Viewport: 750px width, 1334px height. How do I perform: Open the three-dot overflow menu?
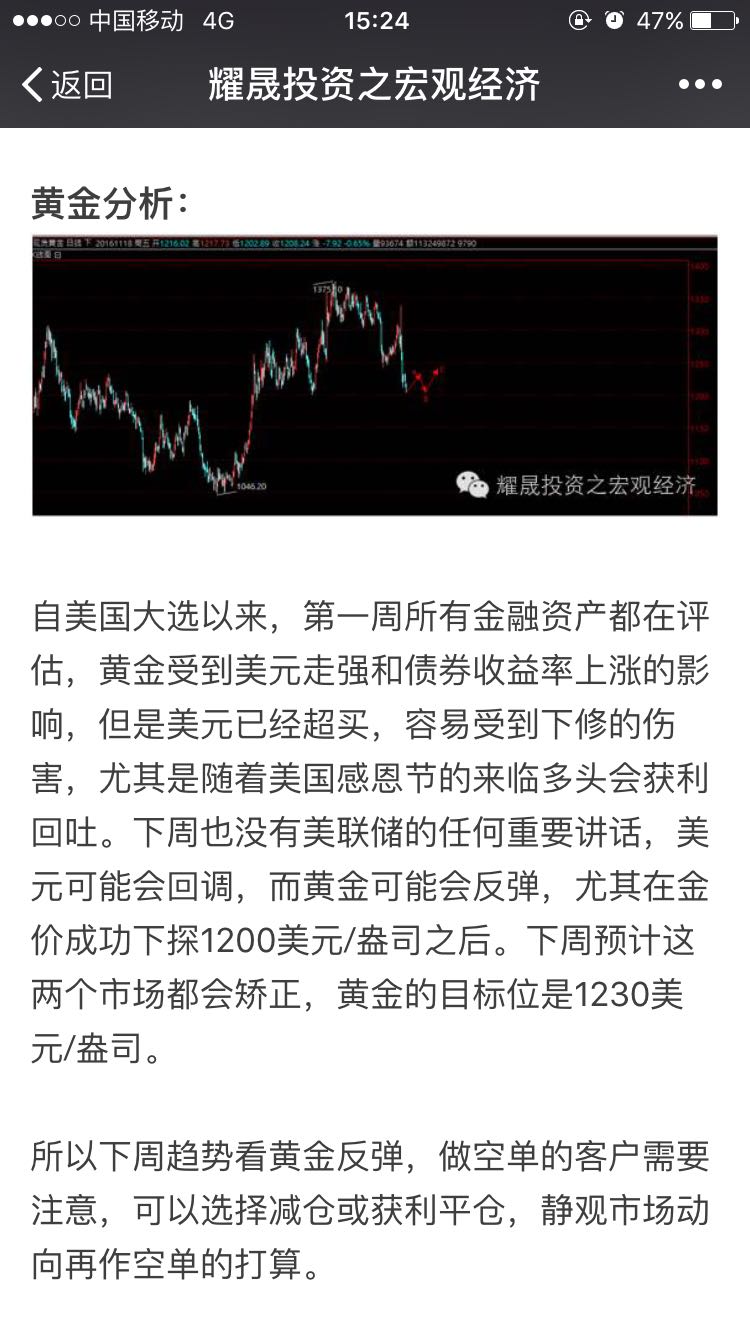(700, 85)
